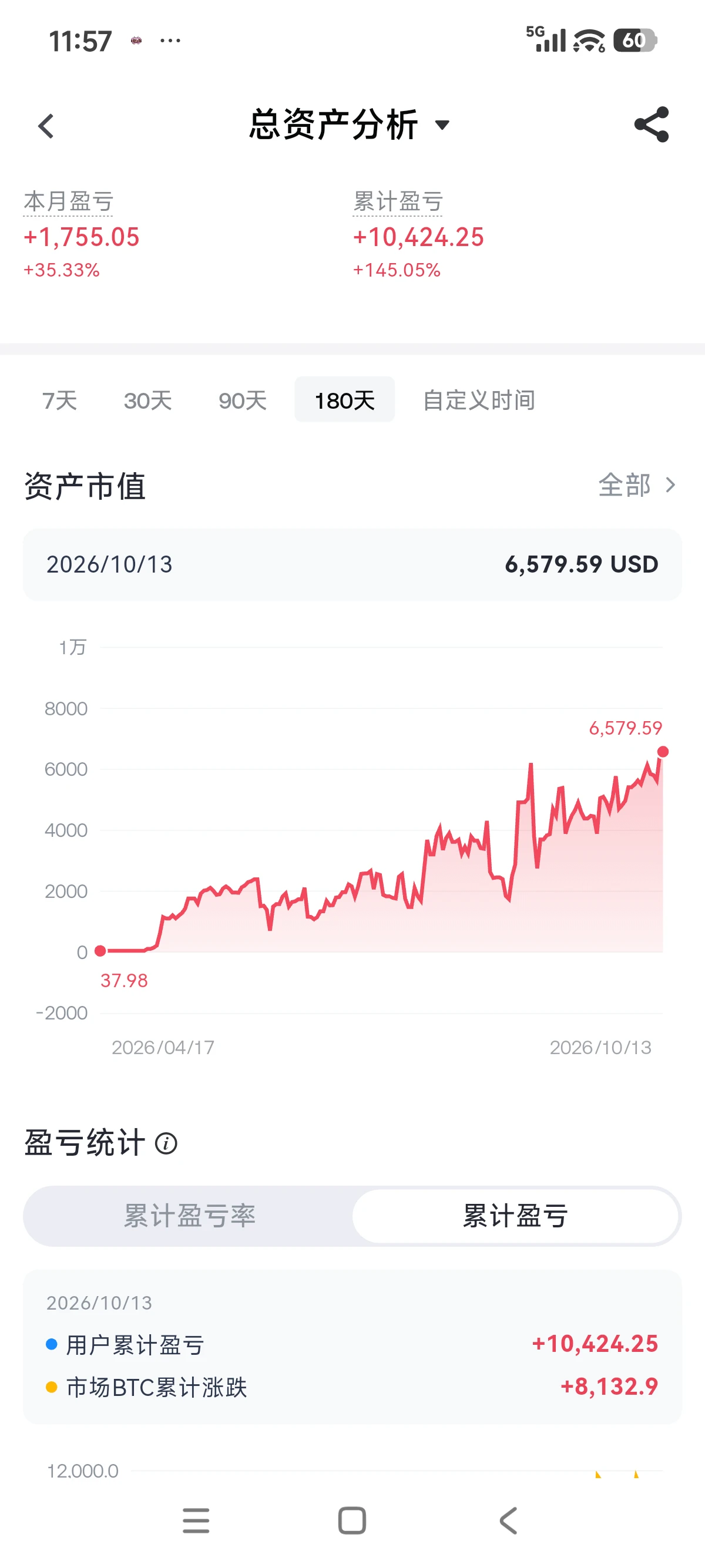Switch to the 7天 time range
The image size is (705, 1568).
tap(60, 400)
